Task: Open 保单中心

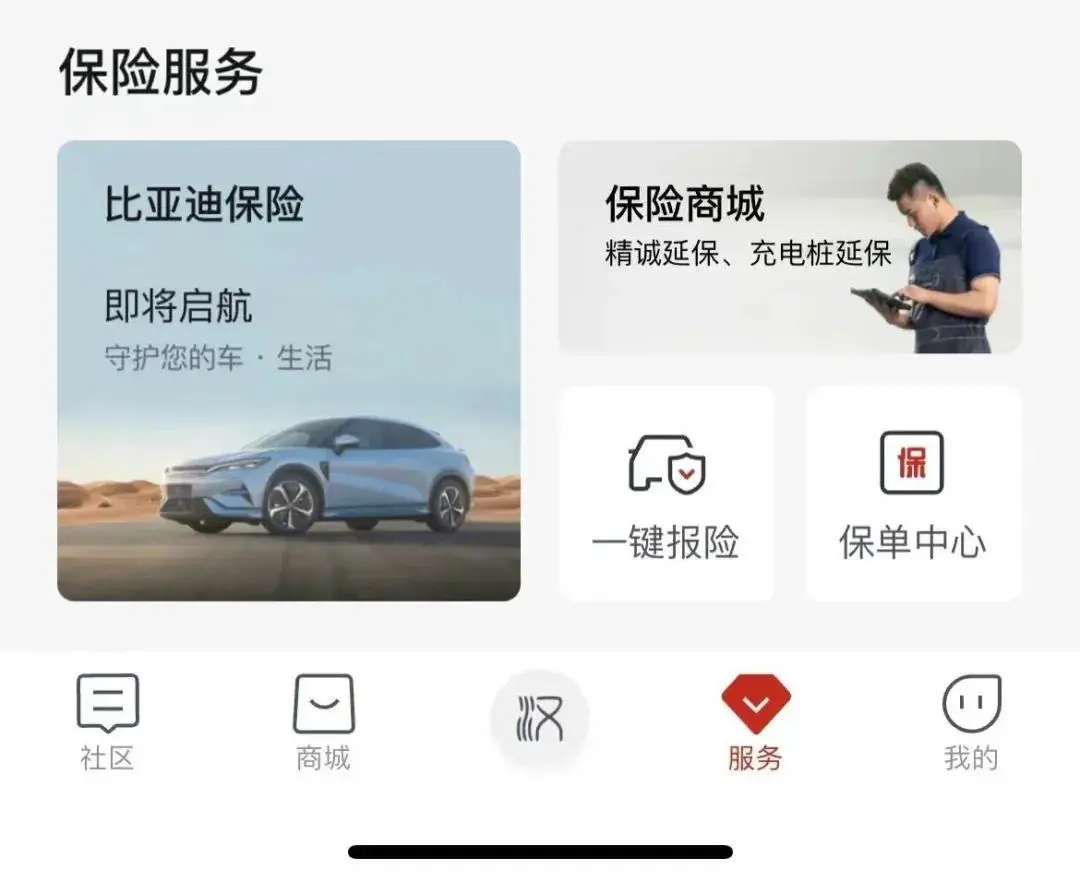Action: click(912, 493)
